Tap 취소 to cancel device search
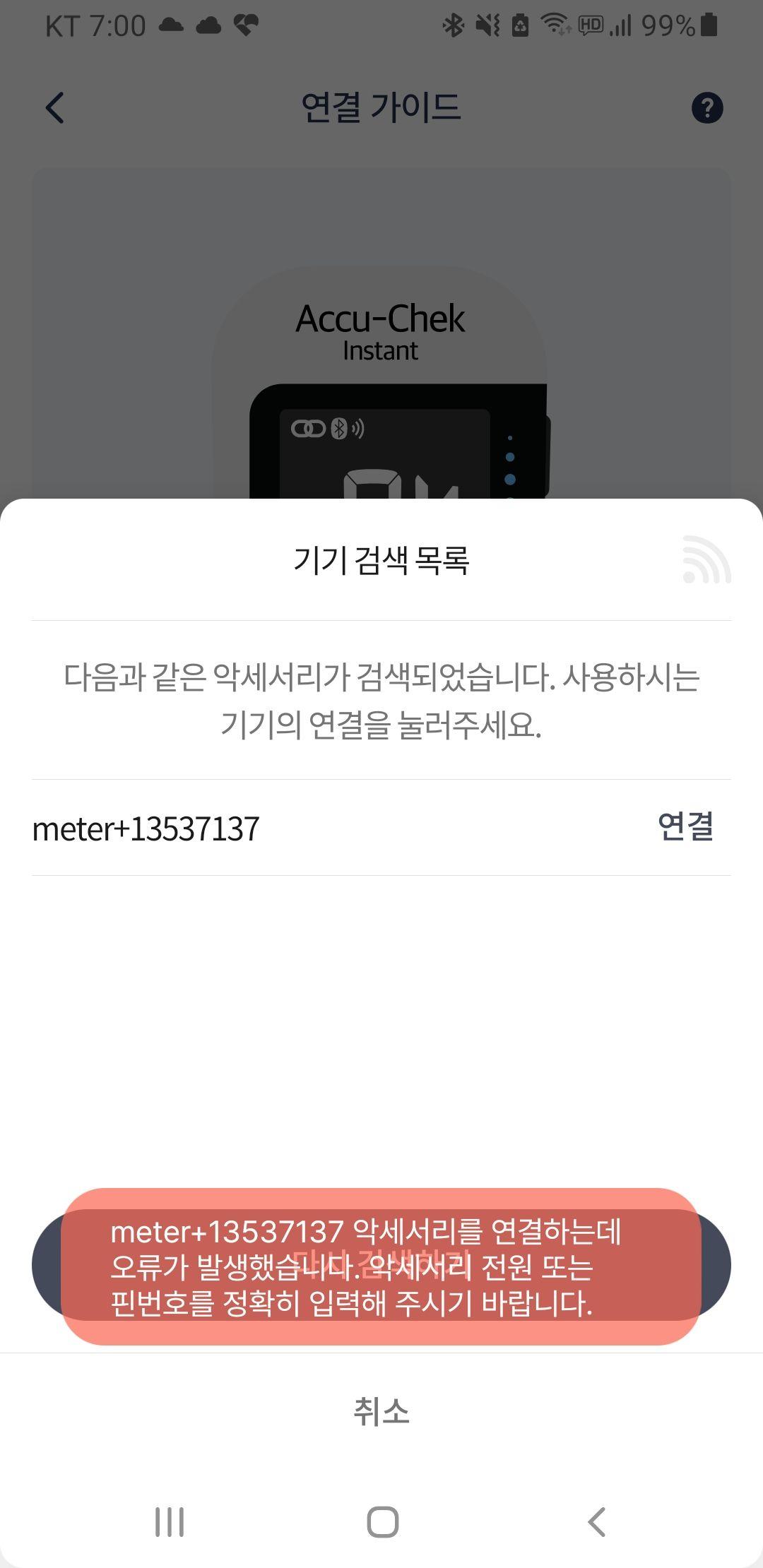The image size is (763, 1568). tap(381, 1411)
